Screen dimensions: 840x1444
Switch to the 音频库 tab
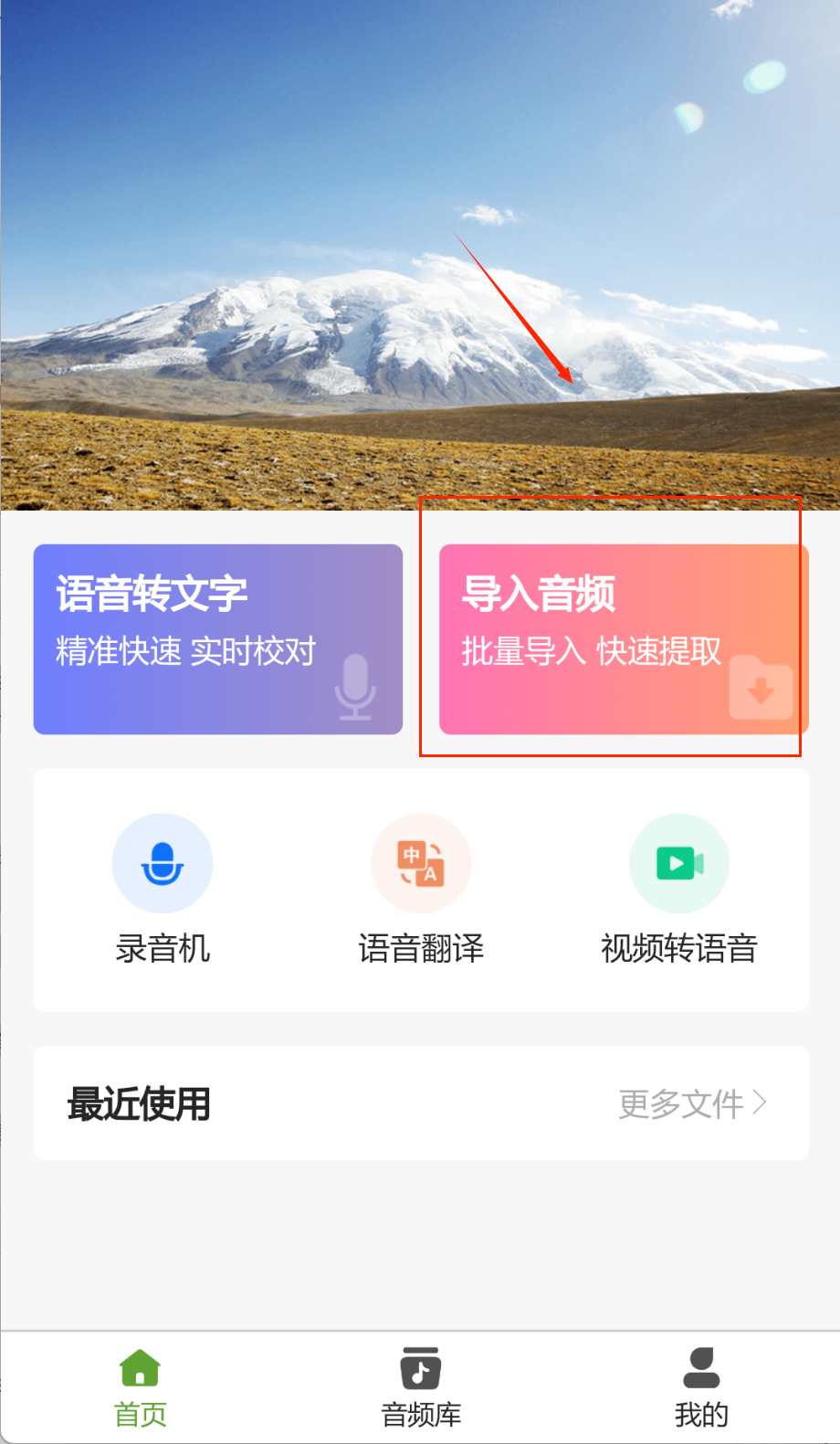(421, 1387)
